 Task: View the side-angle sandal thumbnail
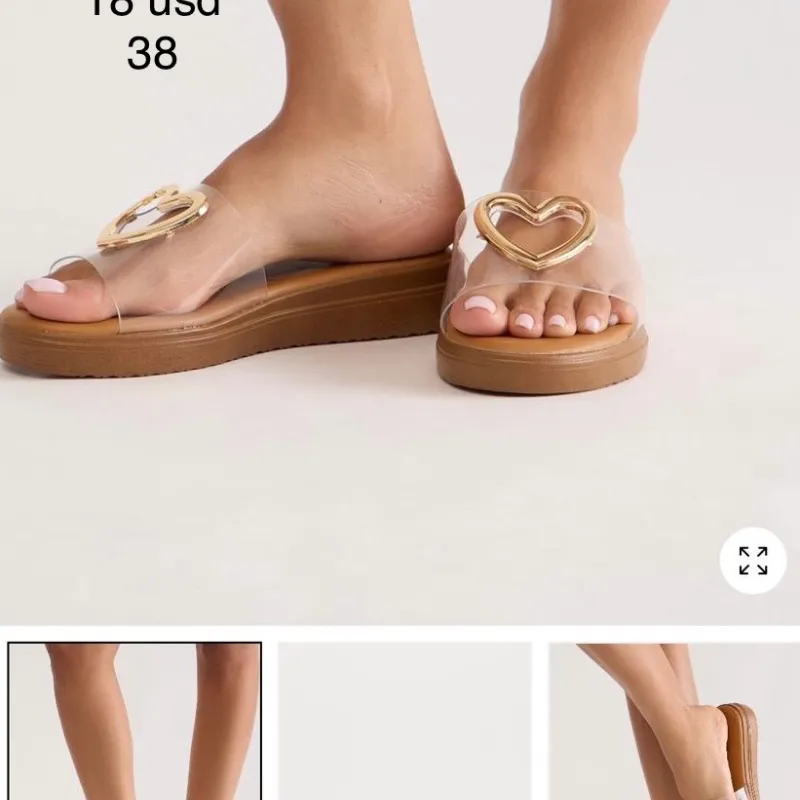click(x=674, y=720)
